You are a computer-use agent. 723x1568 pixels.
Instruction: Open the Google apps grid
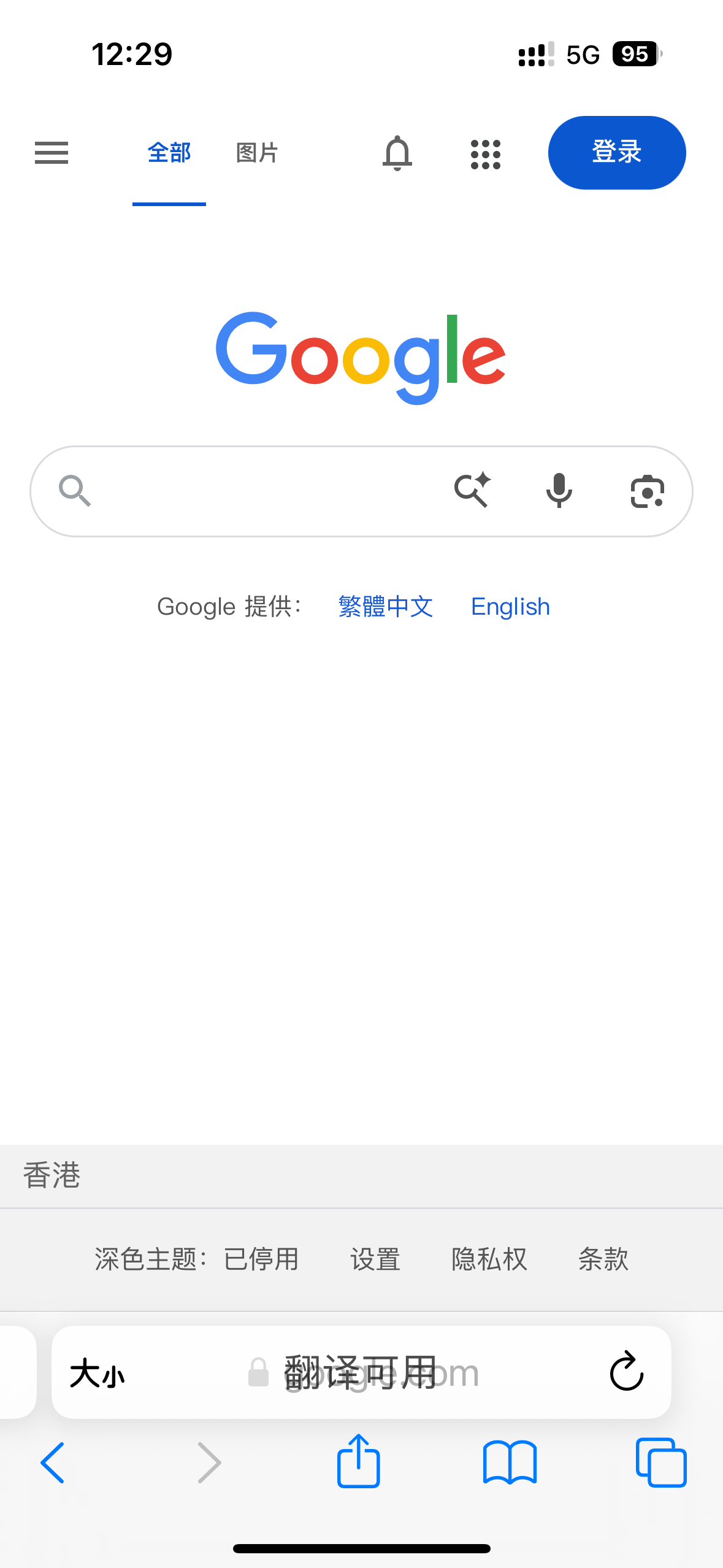point(486,154)
